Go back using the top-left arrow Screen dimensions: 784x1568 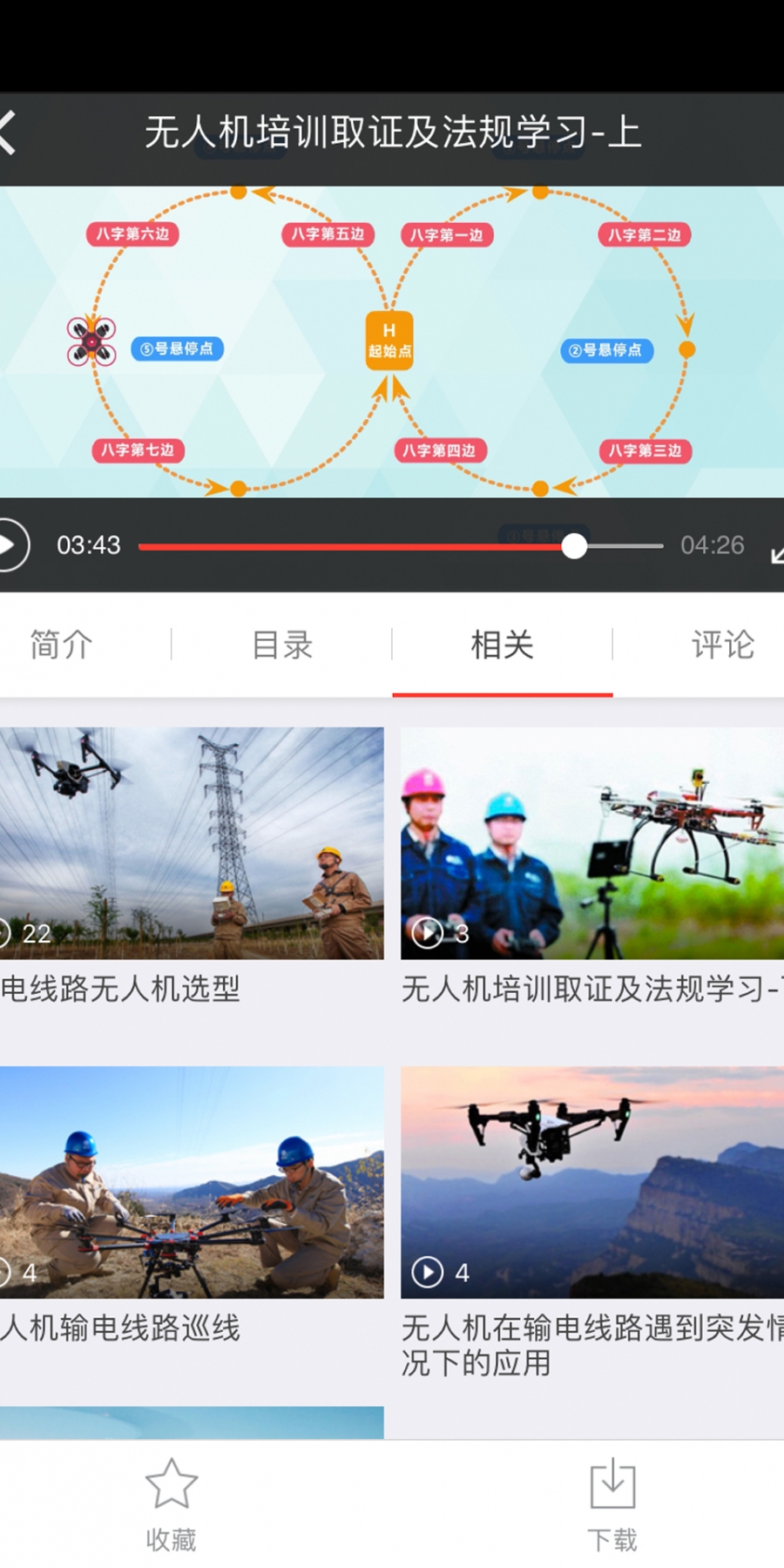click(9, 132)
